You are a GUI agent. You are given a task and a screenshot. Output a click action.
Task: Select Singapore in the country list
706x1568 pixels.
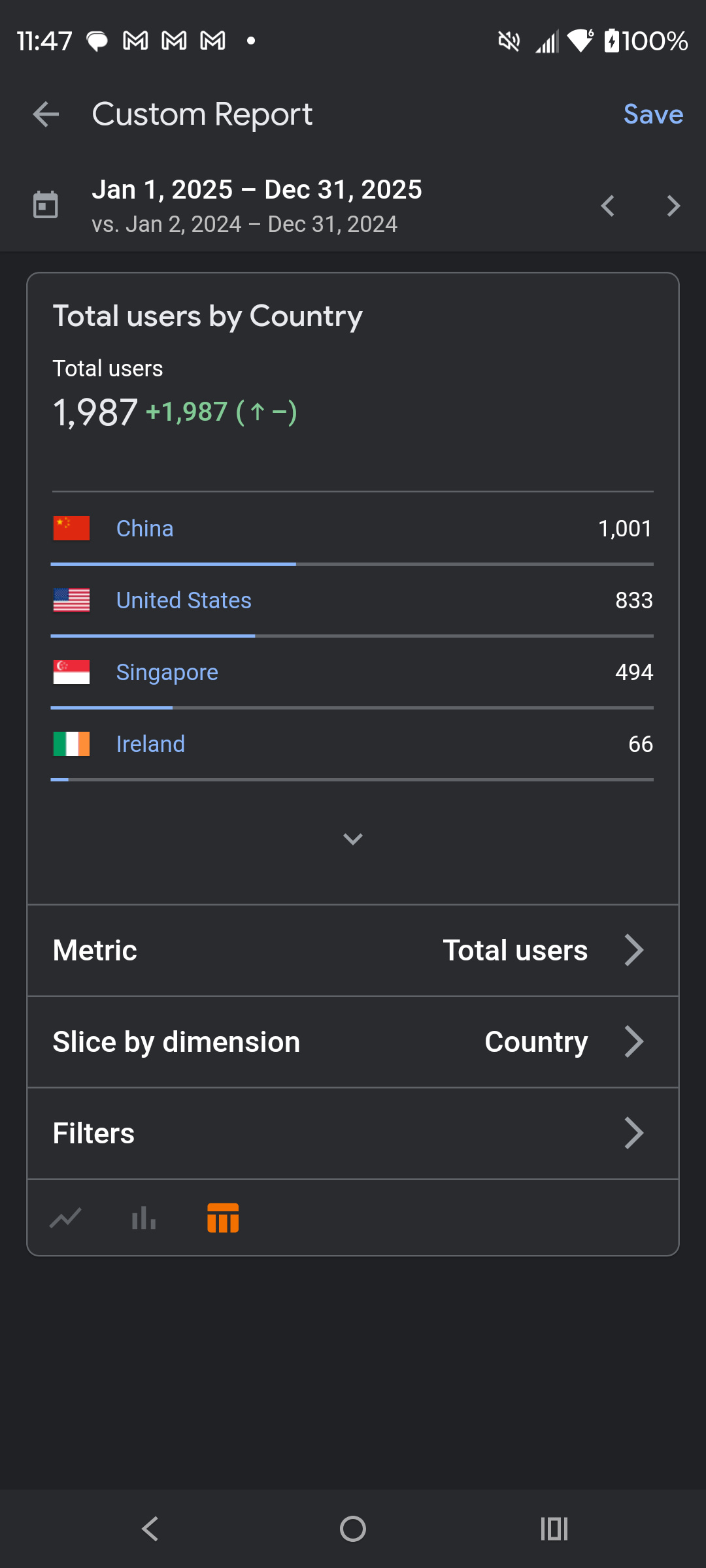pyautogui.click(x=167, y=672)
